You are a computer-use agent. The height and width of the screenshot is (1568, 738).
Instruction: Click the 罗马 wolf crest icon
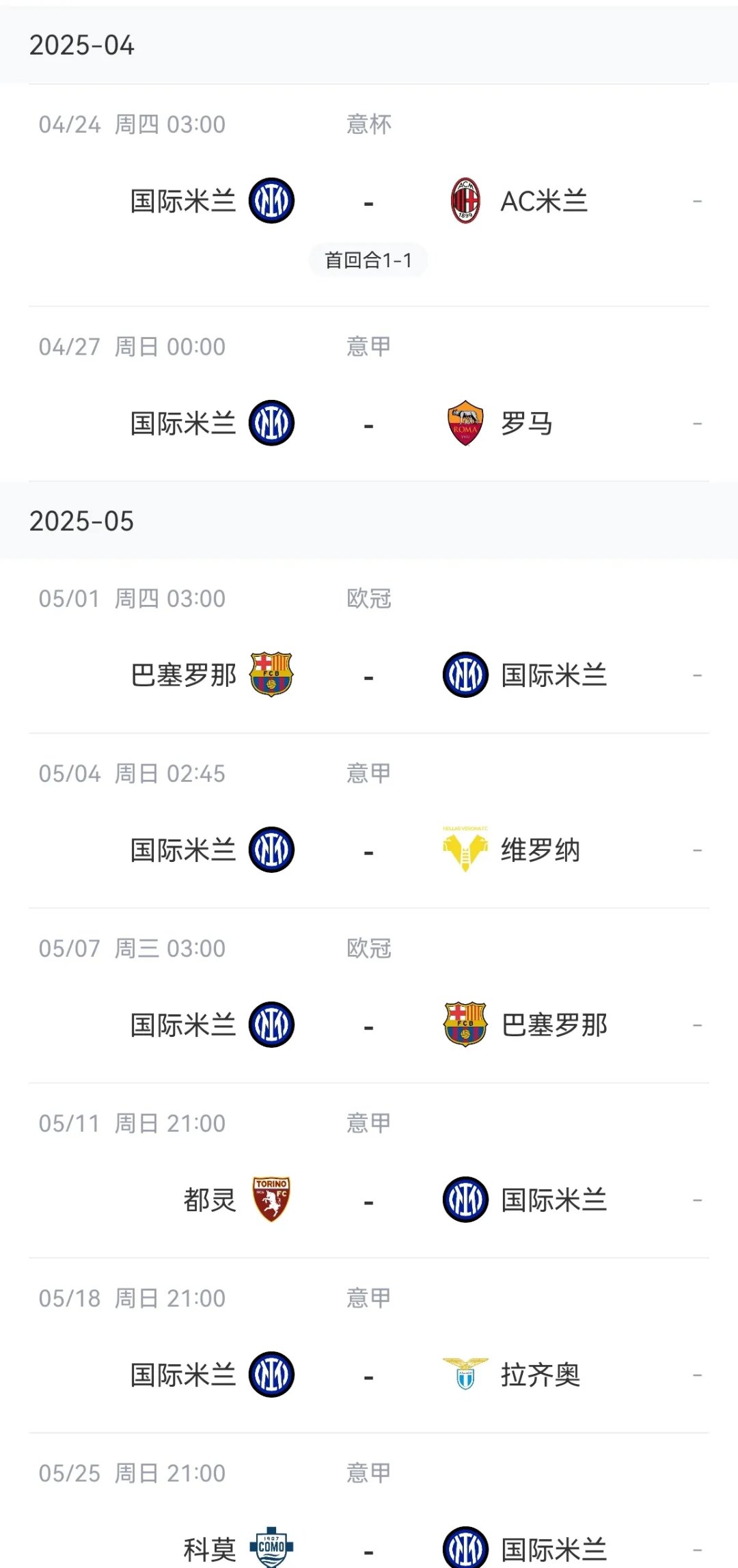[464, 424]
